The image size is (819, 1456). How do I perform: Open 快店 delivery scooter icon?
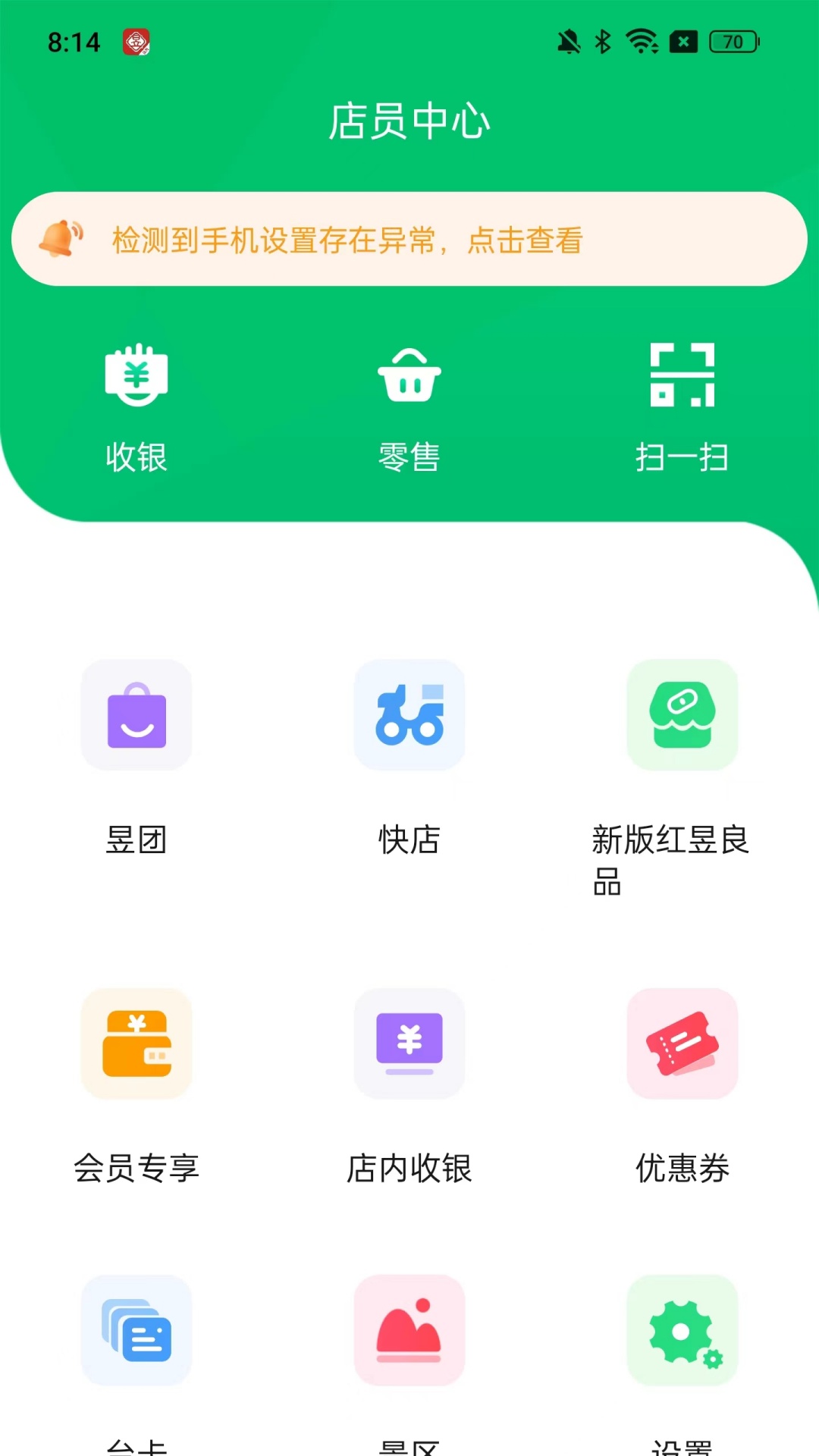click(409, 715)
